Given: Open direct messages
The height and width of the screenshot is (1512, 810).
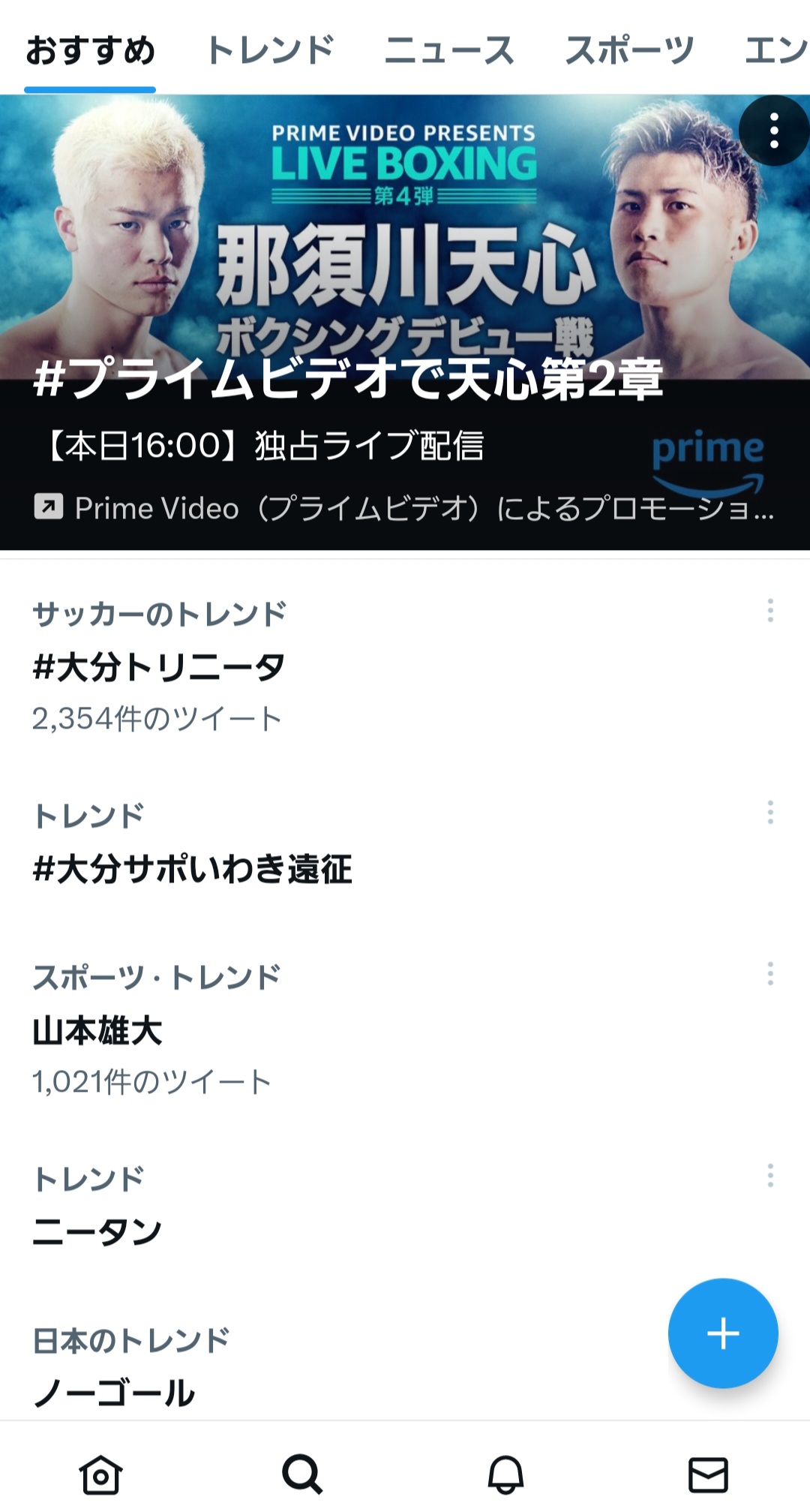Looking at the screenshot, I should pyautogui.click(x=708, y=1474).
